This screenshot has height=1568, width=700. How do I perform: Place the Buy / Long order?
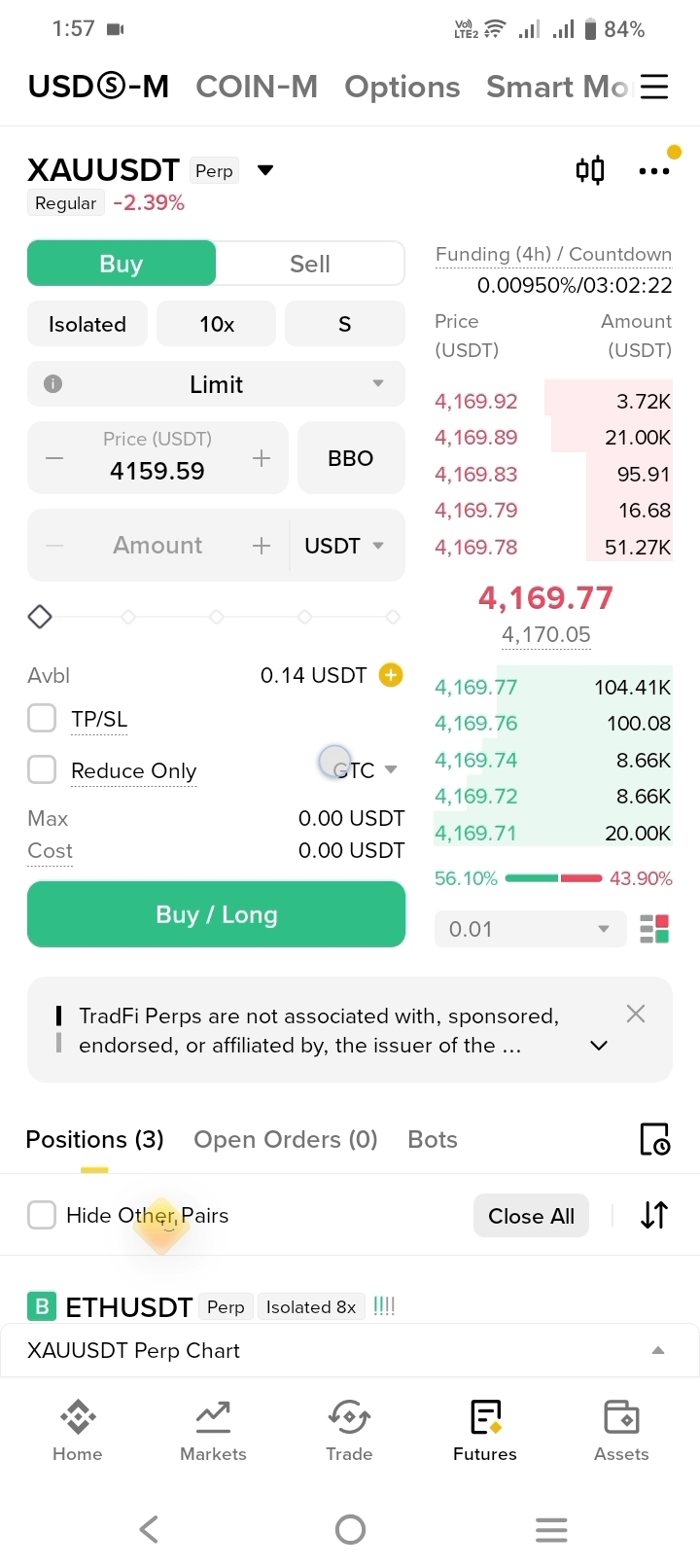(216, 914)
